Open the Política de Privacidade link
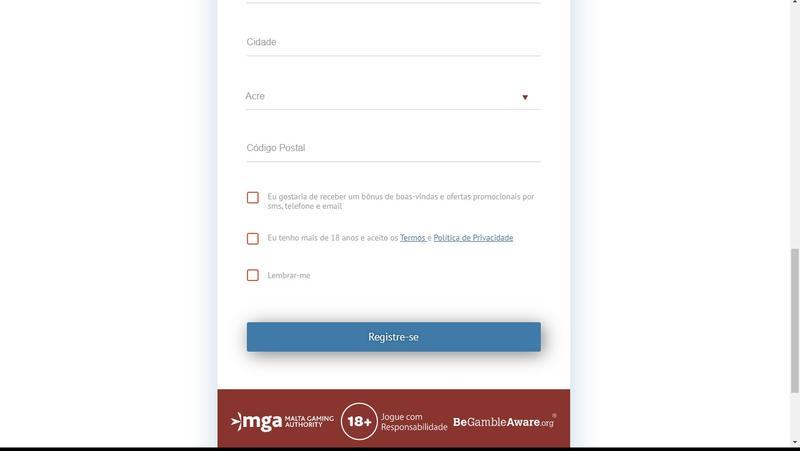The image size is (800, 451). coord(473,238)
